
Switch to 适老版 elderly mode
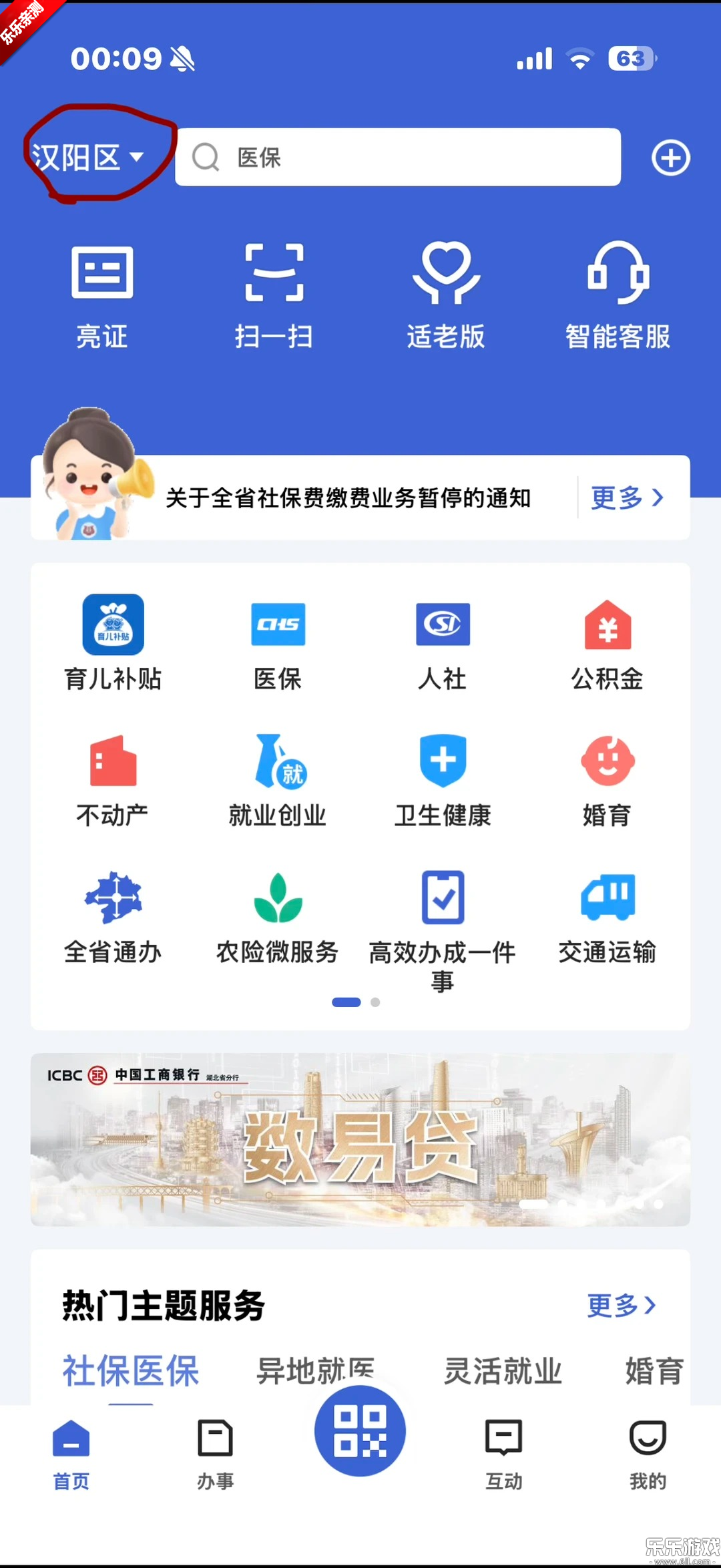[x=445, y=294]
